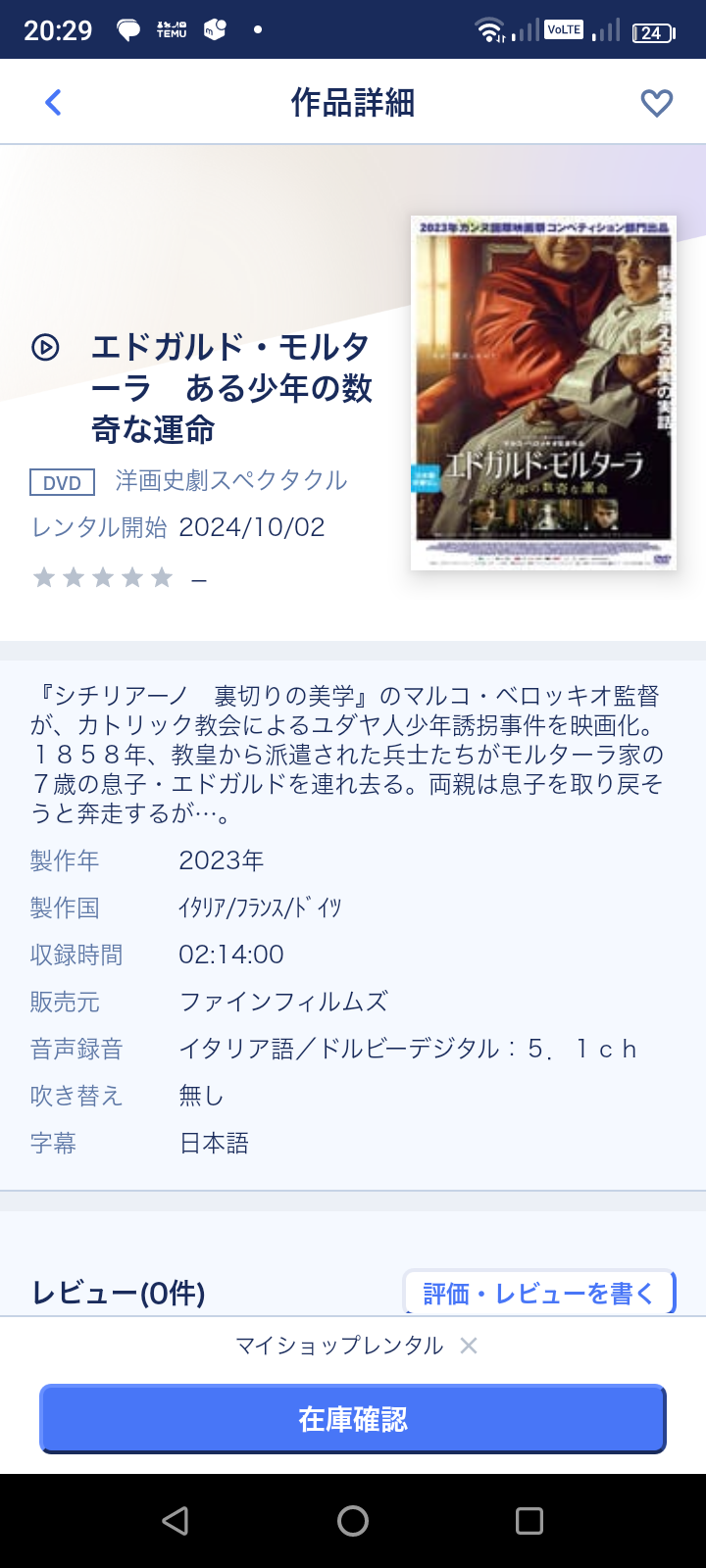Open the DVD cover image of エドガルド・モルターラ

click(x=543, y=393)
